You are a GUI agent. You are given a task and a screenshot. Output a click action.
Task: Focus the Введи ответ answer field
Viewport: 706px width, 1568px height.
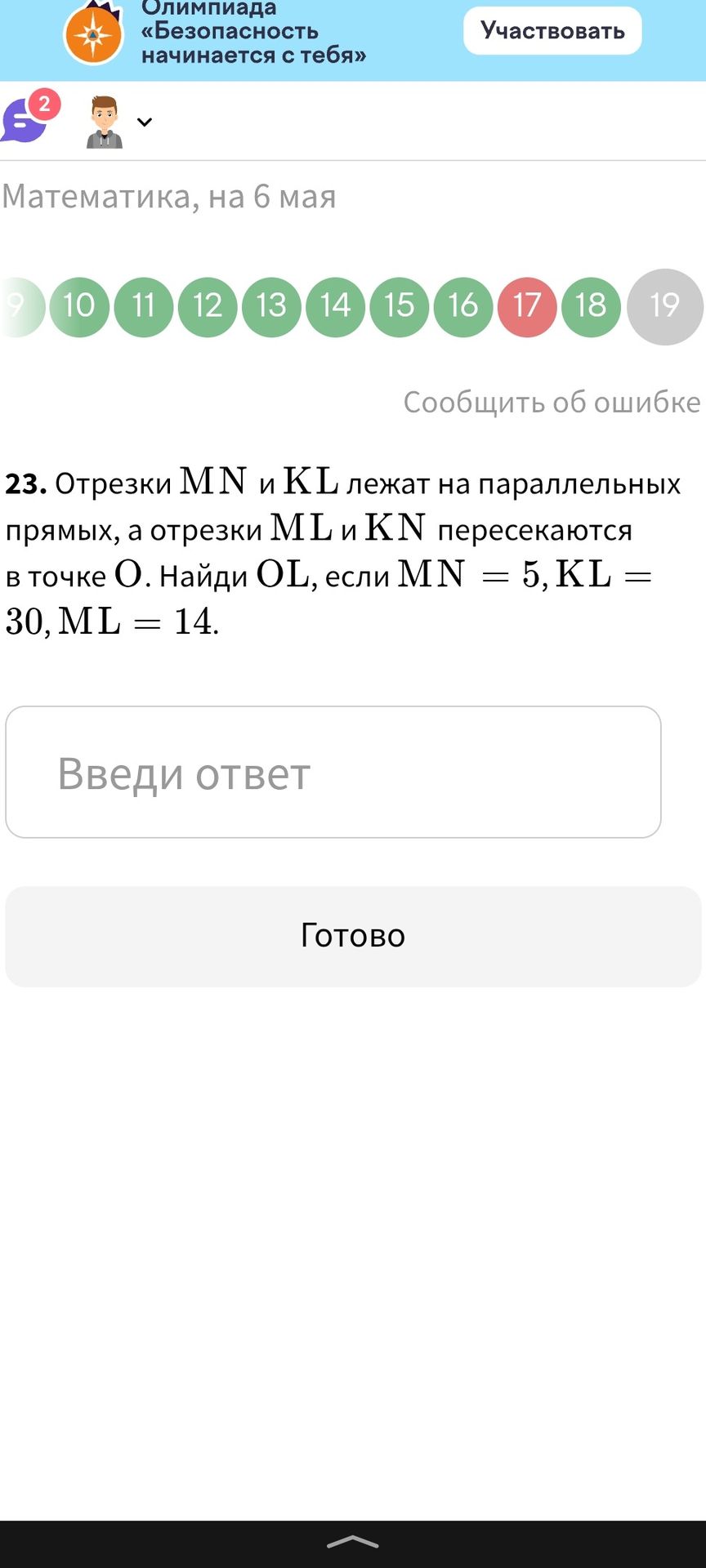[x=333, y=772]
